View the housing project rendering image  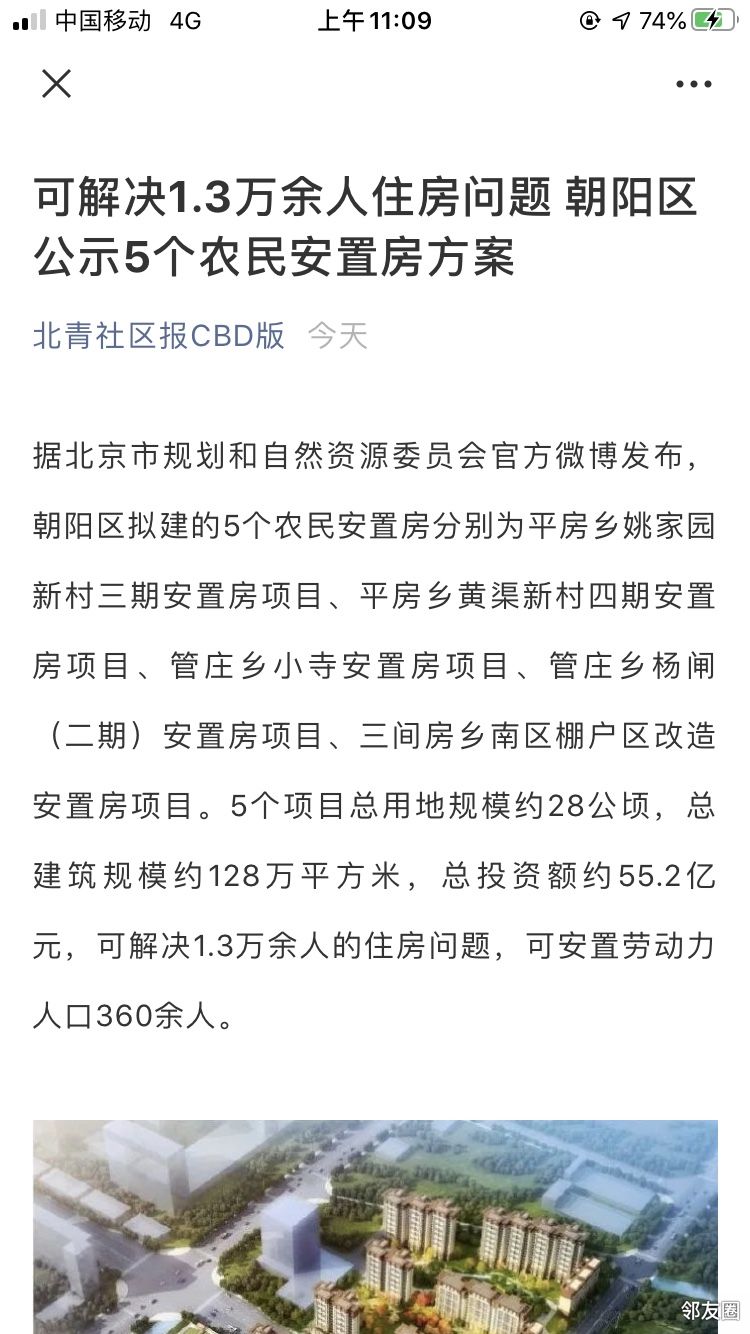[375, 1227]
